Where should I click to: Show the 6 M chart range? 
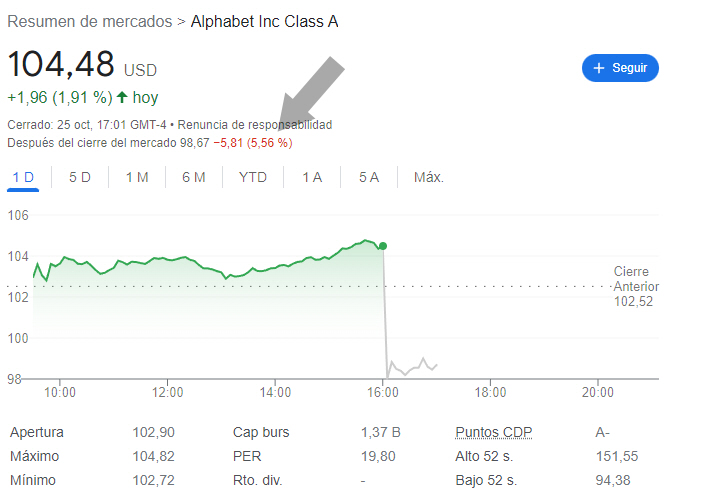point(194,177)
